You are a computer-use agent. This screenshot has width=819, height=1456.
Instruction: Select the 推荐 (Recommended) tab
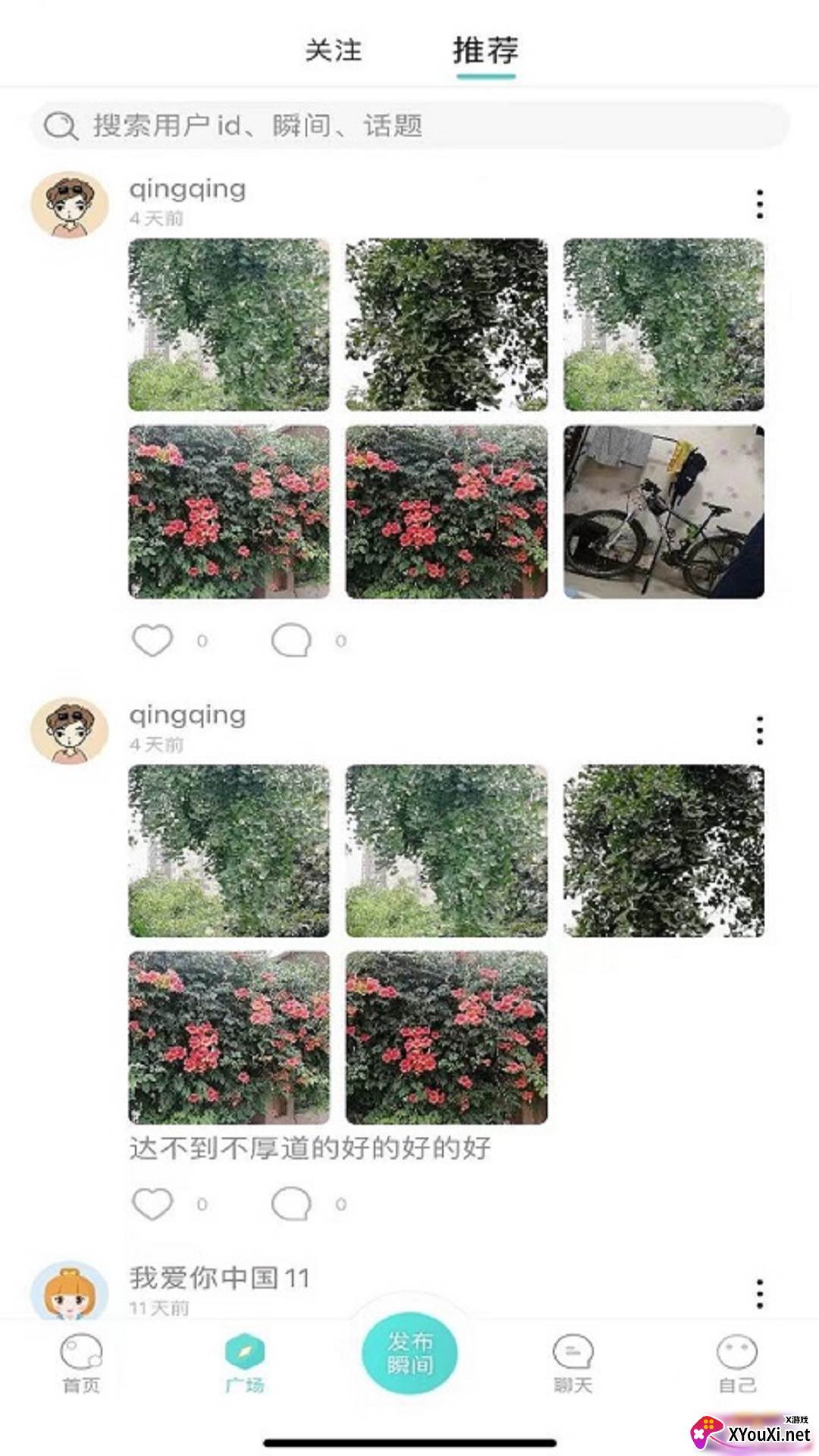(x=486, y=52)
